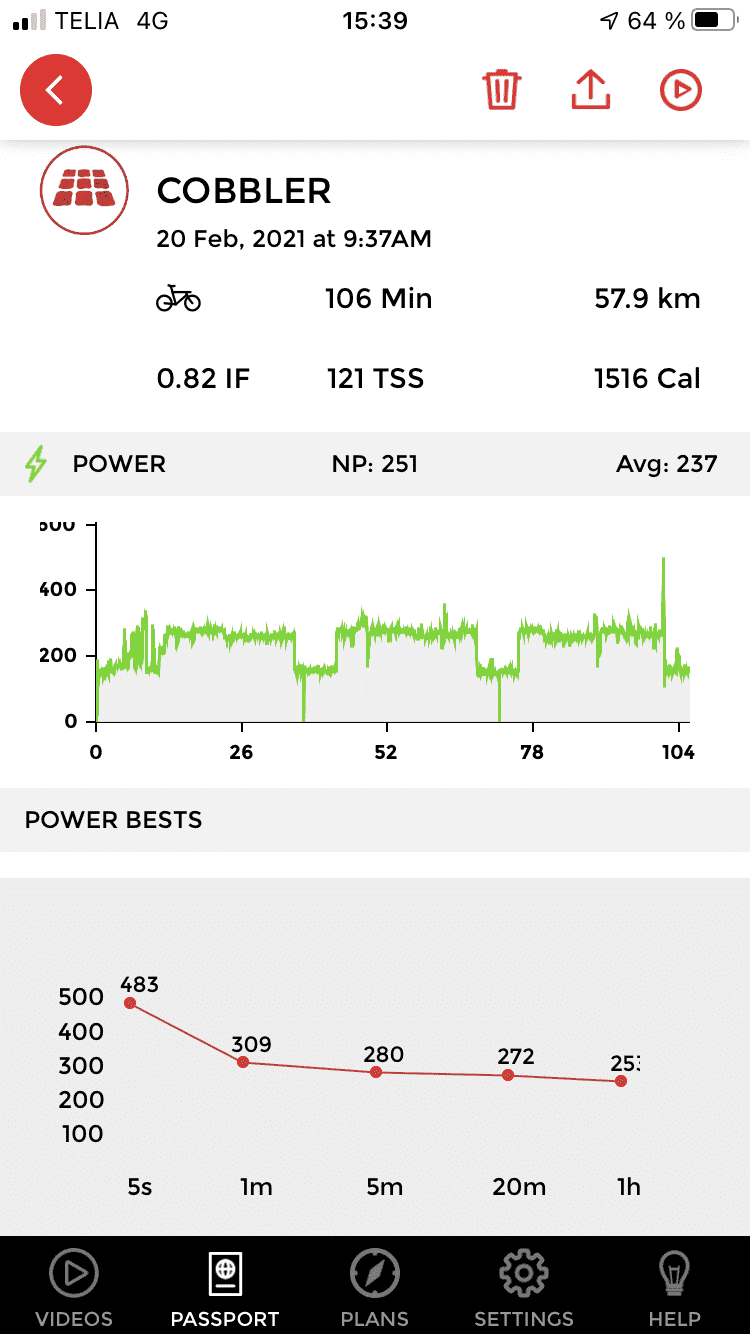Open the Plans tab
The image size is (750, 1334).
375,1287
